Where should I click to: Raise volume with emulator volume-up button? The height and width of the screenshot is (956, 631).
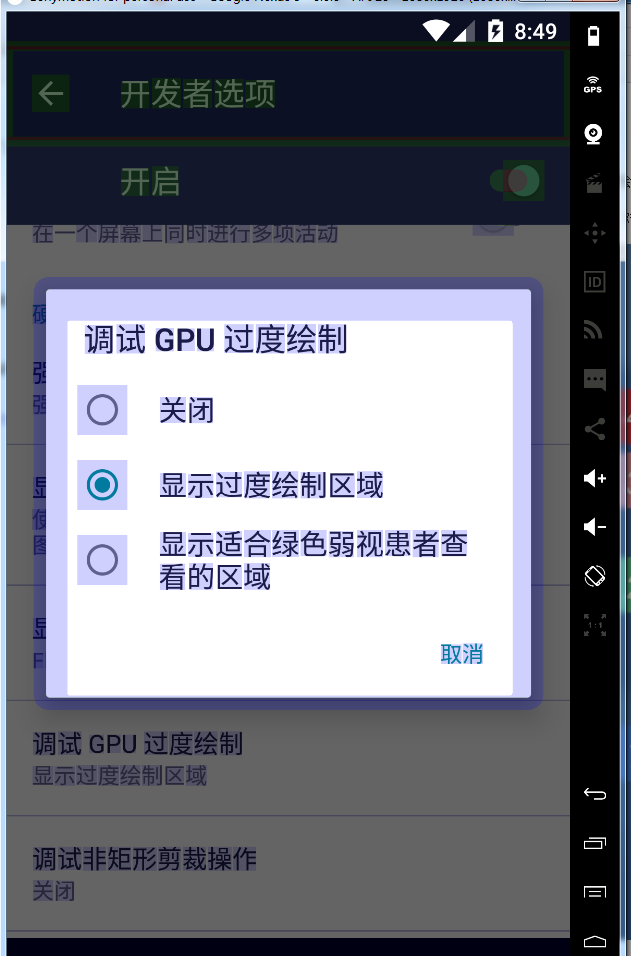pyautogui.click(x=594, y=478)
